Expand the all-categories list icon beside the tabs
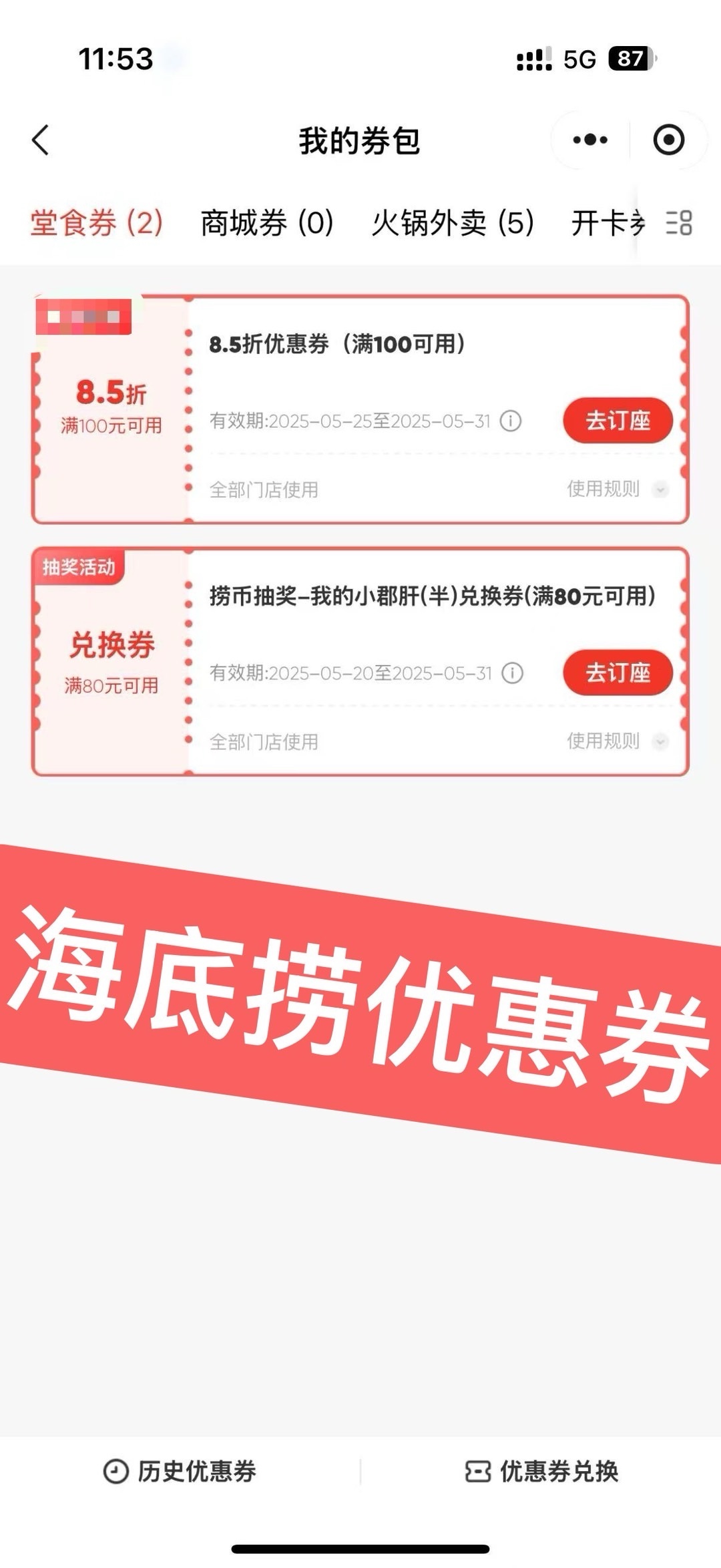721x1568 pixels. pos(679,223)
